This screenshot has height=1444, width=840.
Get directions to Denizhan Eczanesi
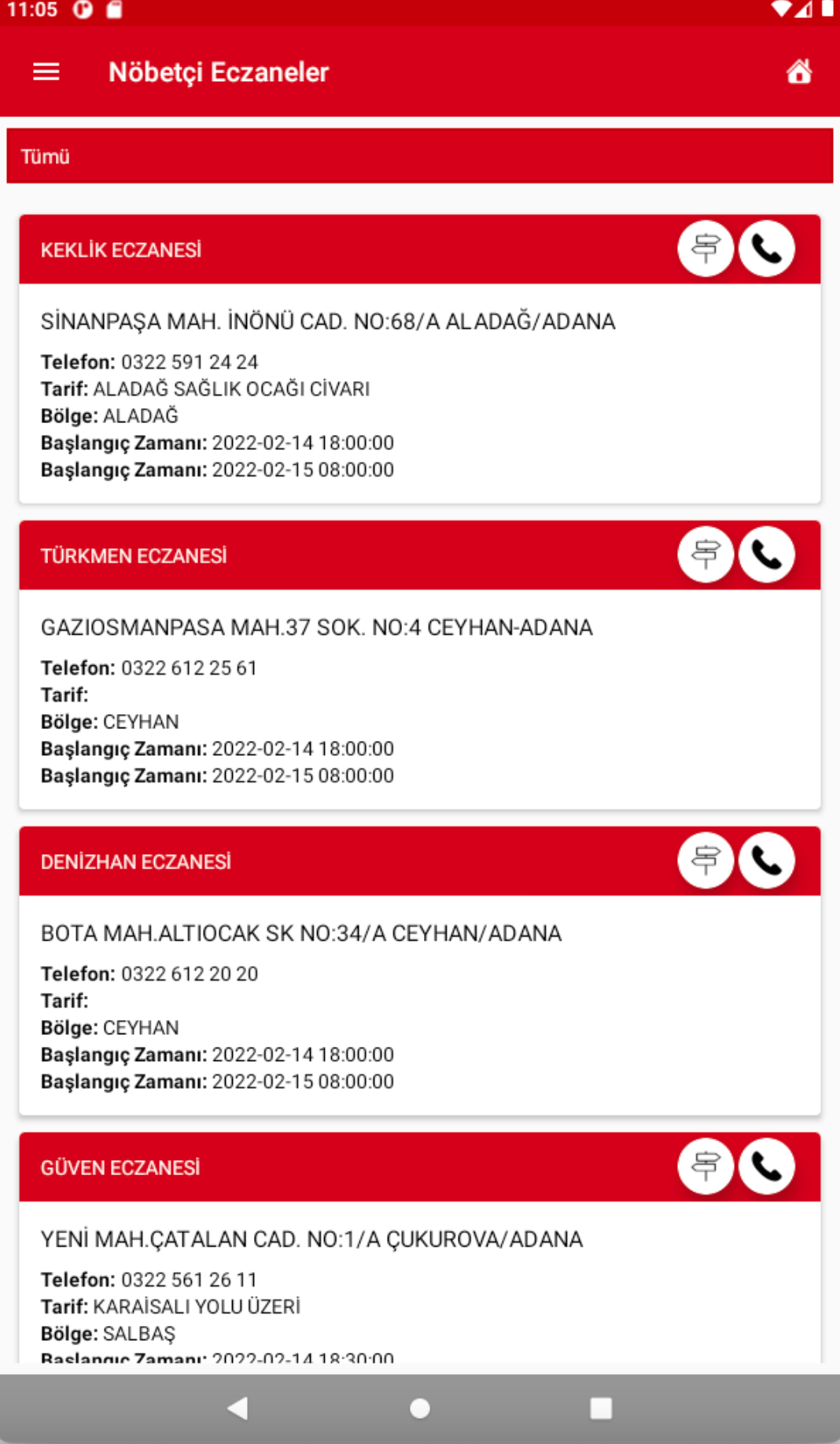pyautogui.click(x=706, y=860)
